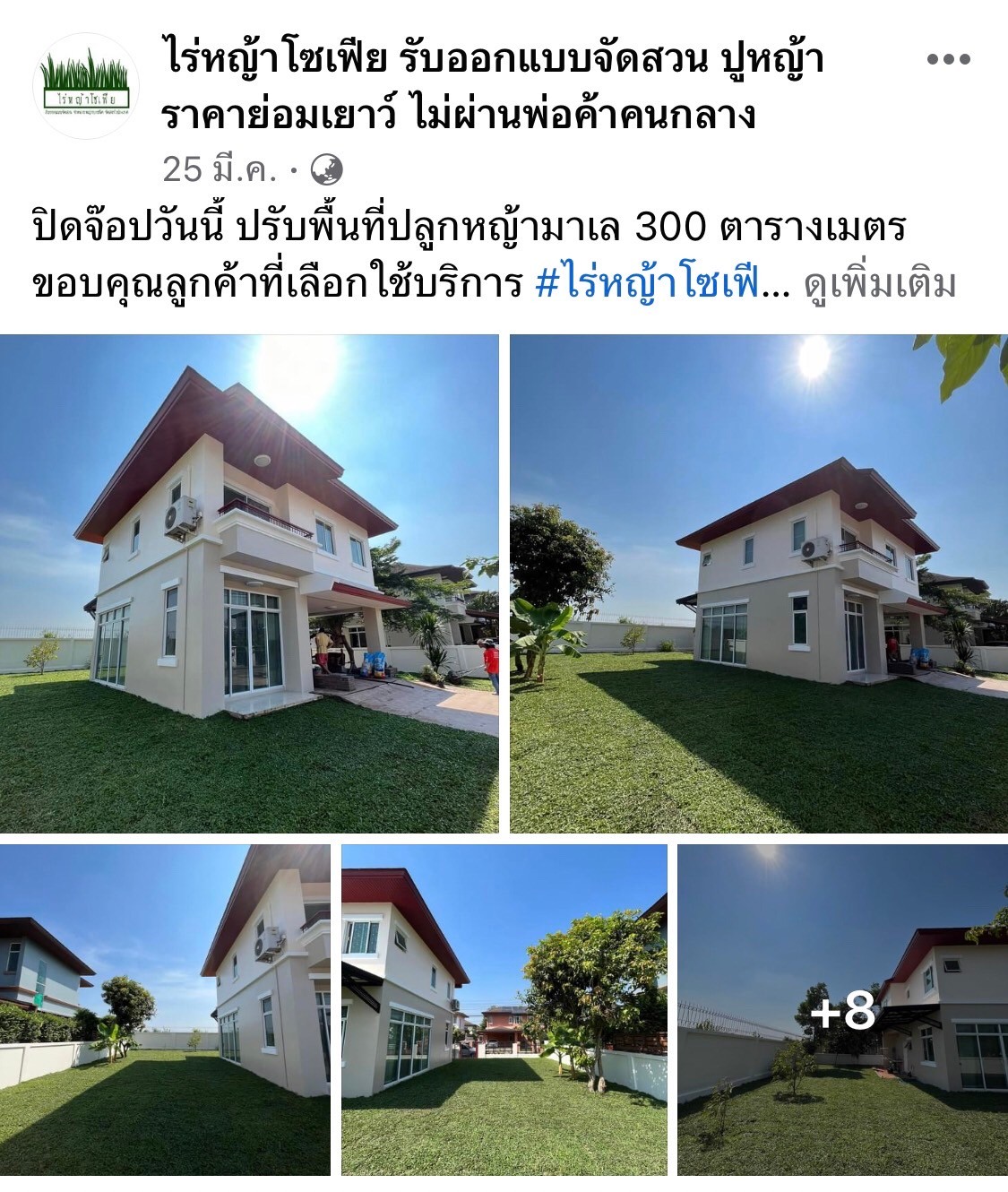Open the photo with the large leafy tree

tap(504, 1009)
